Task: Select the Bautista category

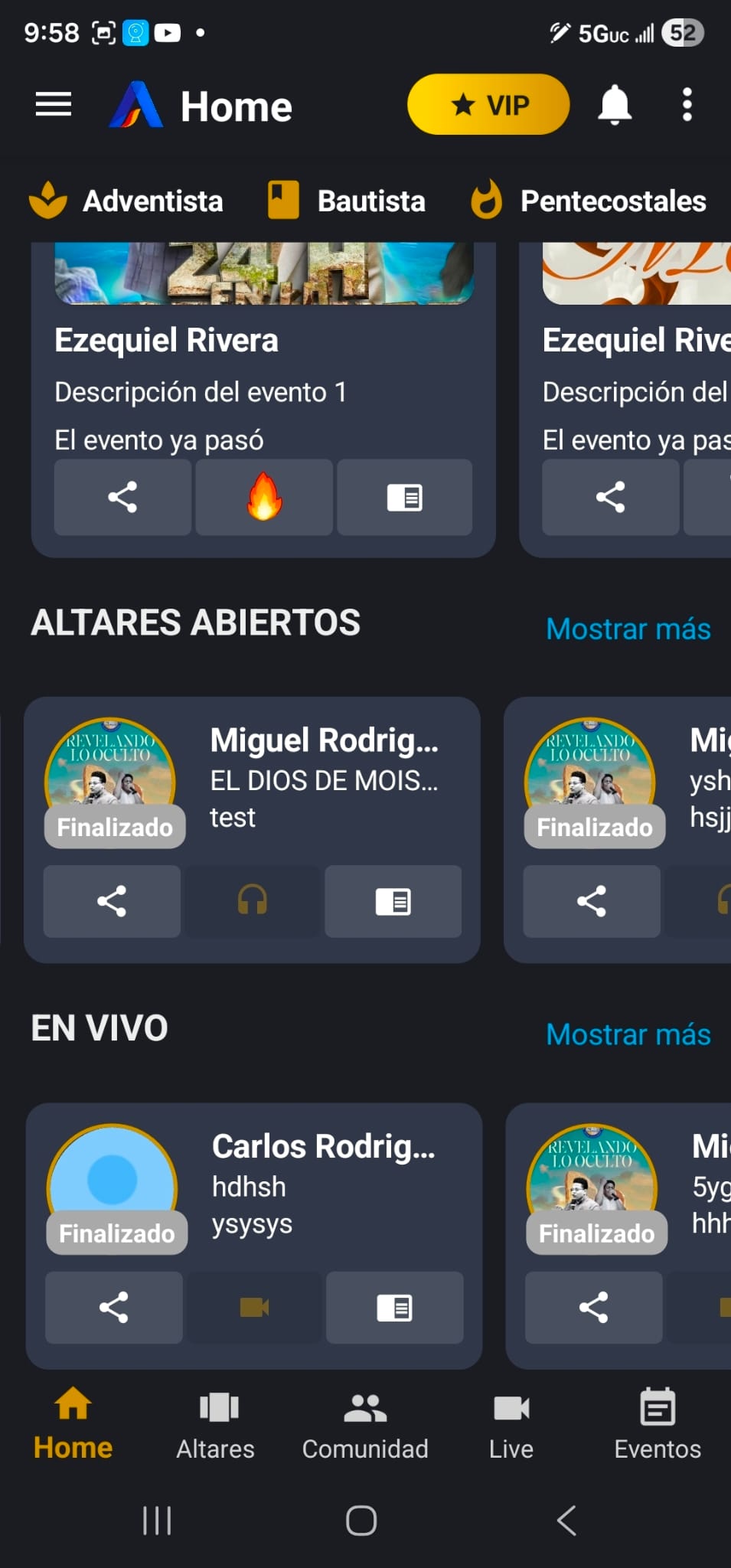Action: (x=348, y=201)
